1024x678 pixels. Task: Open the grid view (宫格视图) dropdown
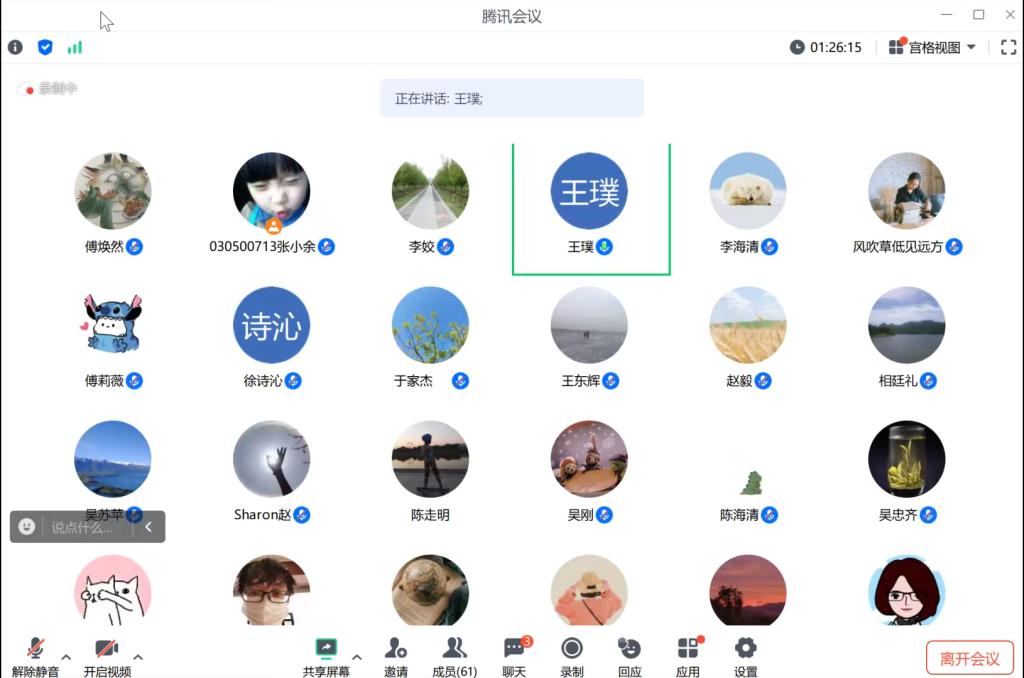tap(932, 47)
